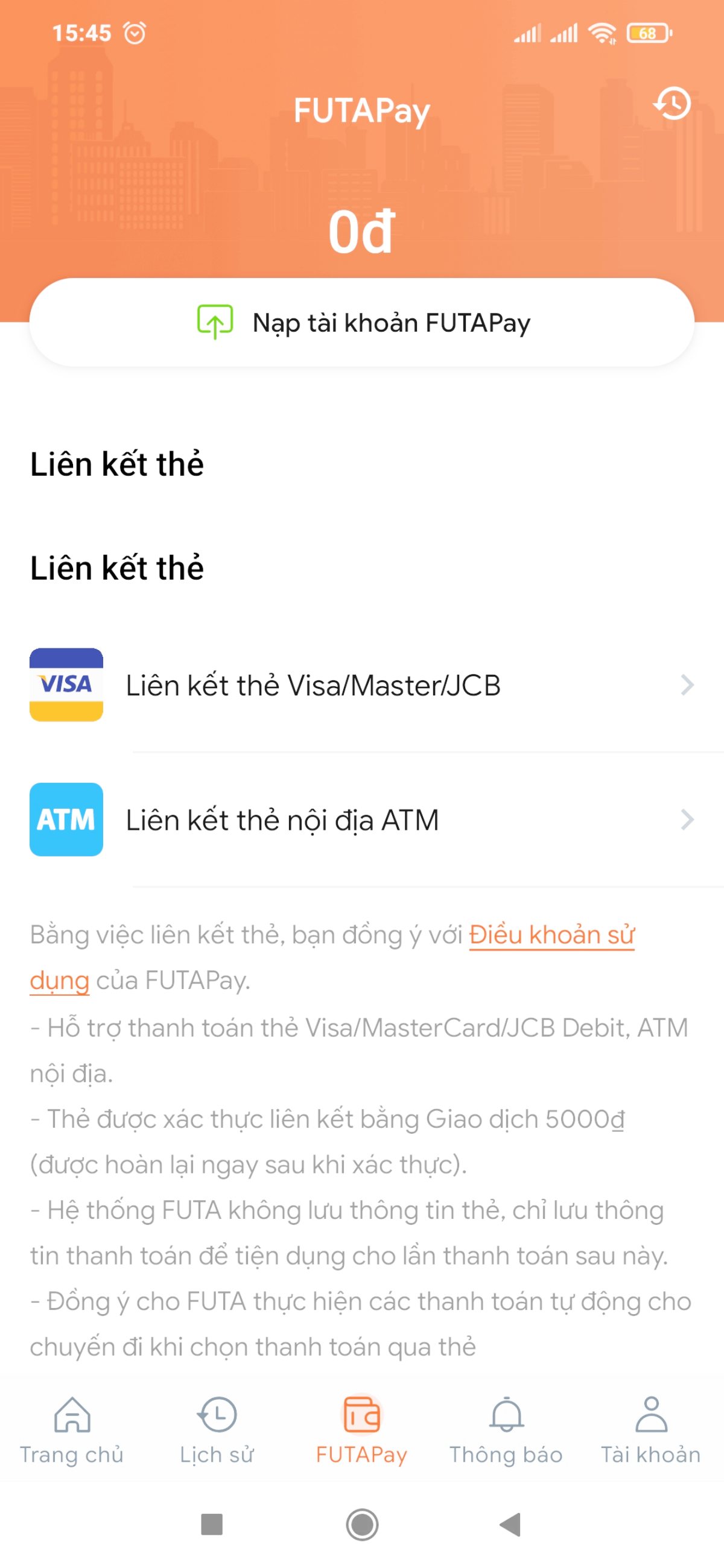Open Liên kết thẻ Visa/Master/JCB
Viewport: 724px width, 1568px height.
tap(361, 685)
